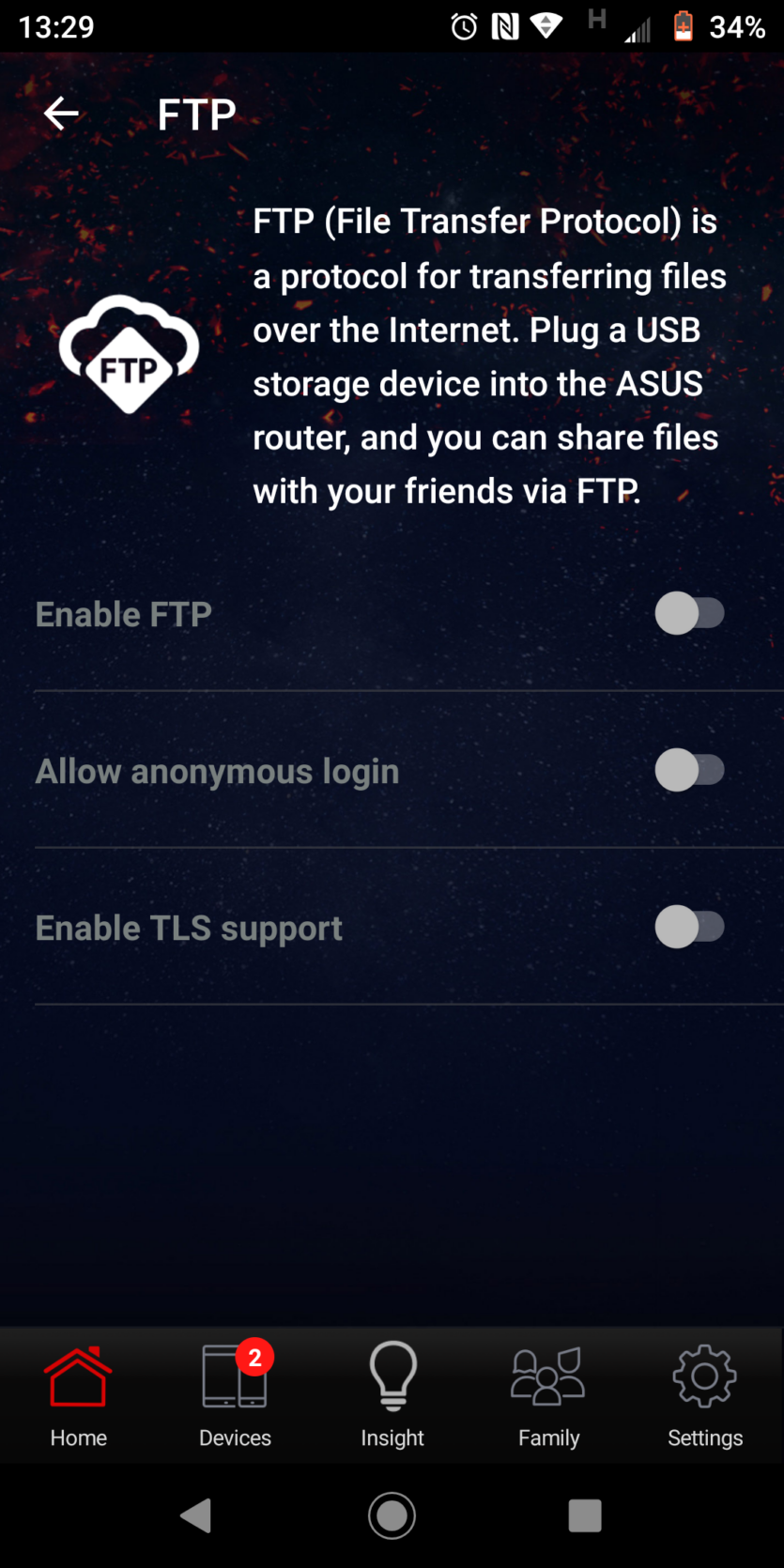This screenshot has height=1568, width=784.
Task: Open recent apps from the navigation bar
Action: tap(584, 1515)
